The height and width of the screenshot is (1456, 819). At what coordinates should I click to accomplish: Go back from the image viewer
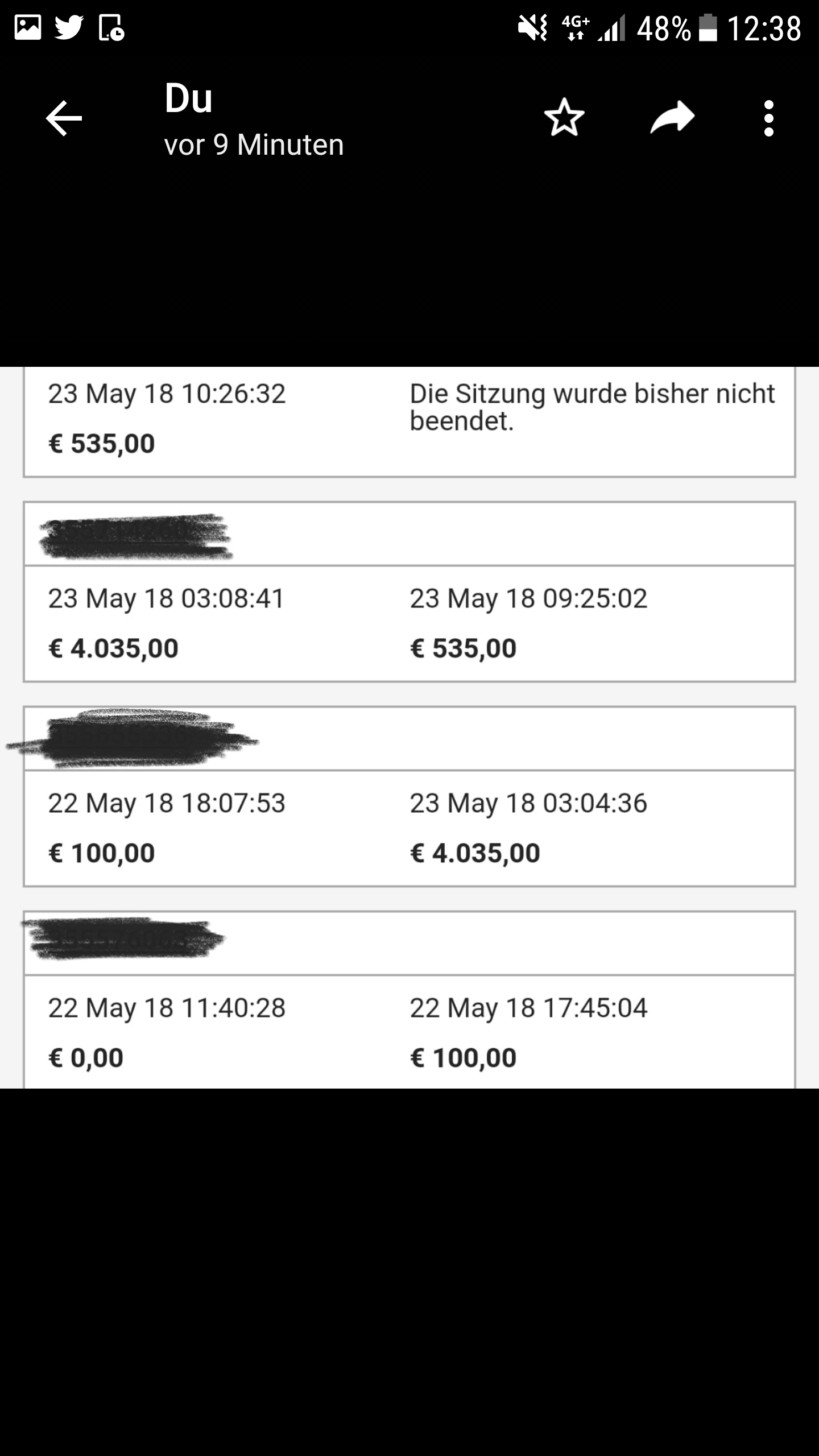(64, 118)
